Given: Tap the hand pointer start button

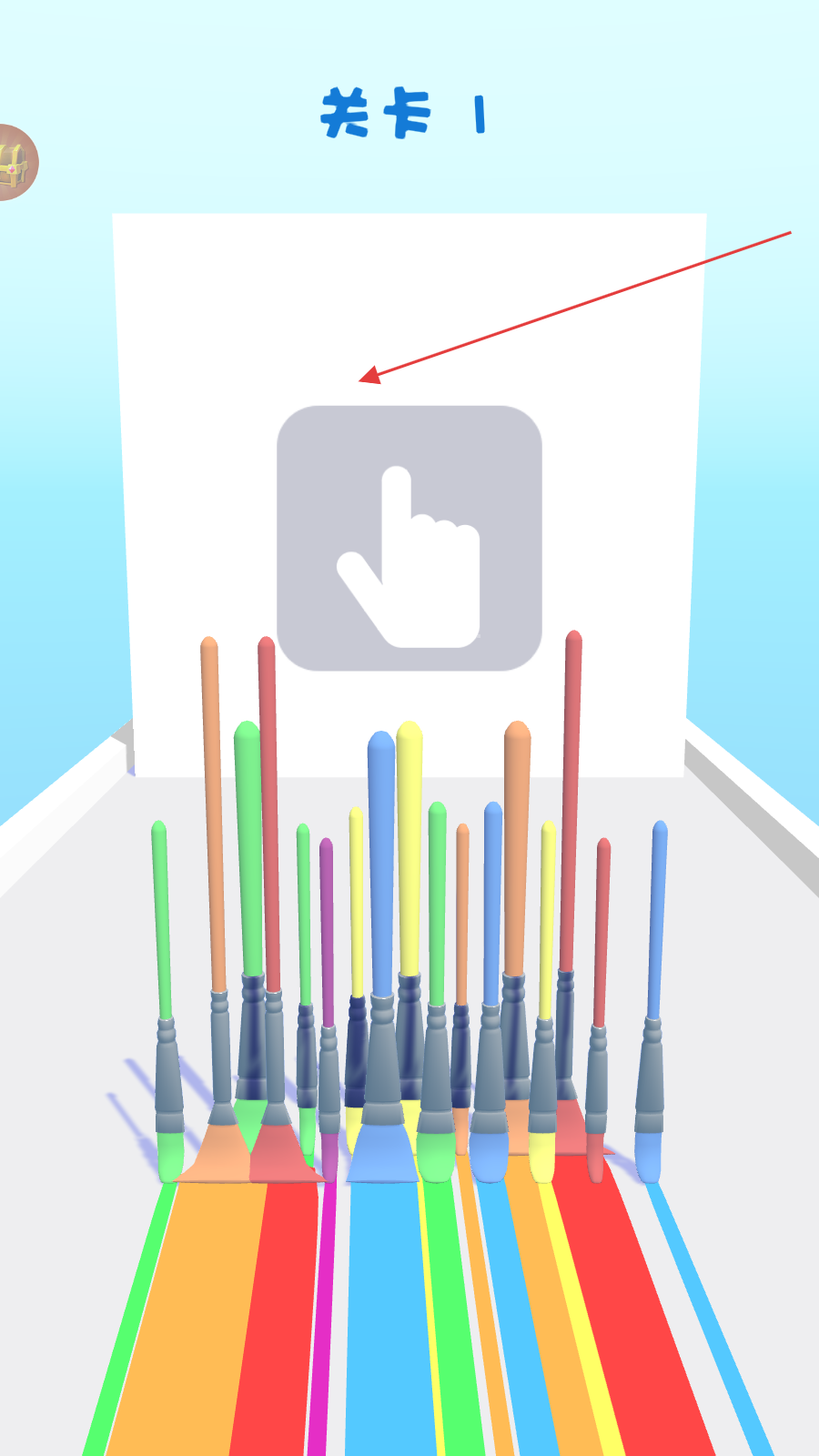Looking at the screenshot, I should 409,539.
